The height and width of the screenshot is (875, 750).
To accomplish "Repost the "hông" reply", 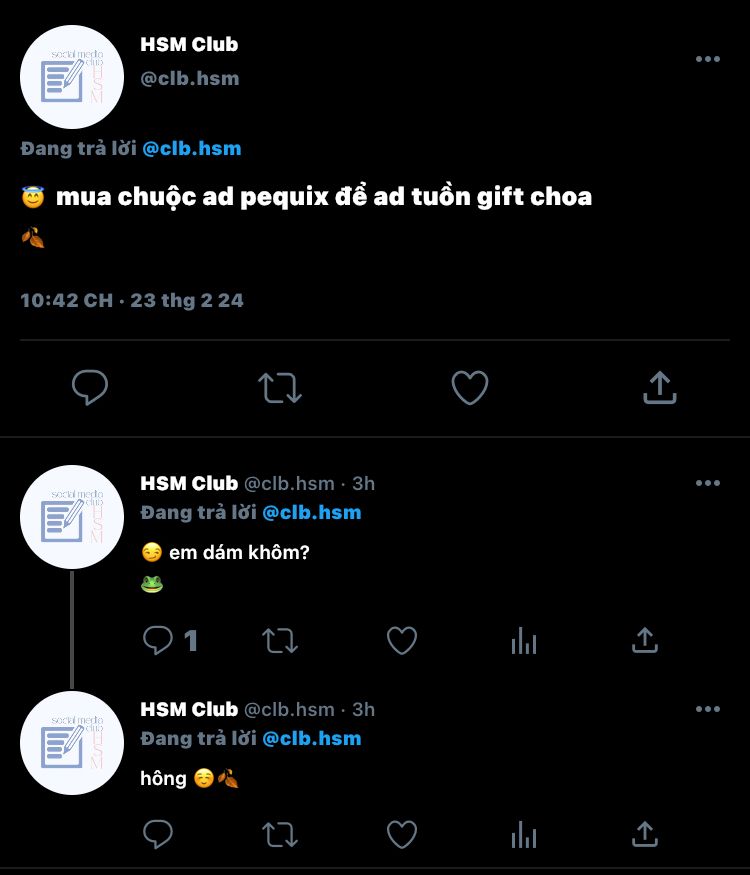I will [280, 833].
